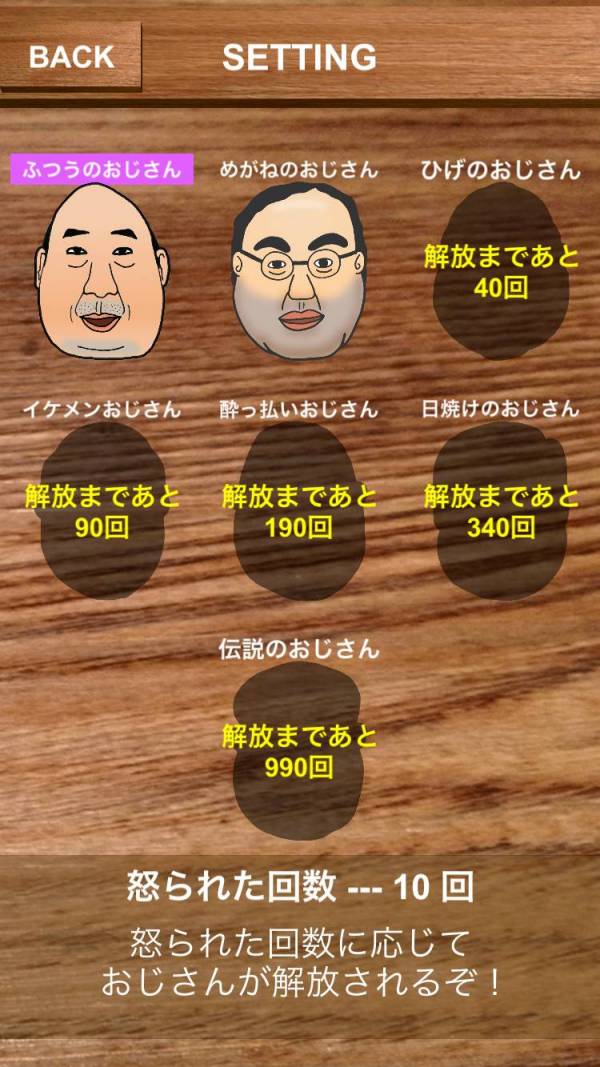600x1067 pixels.
Task: Tap the locked 日焼けのおじさん slot
Action: coord(500,510)
